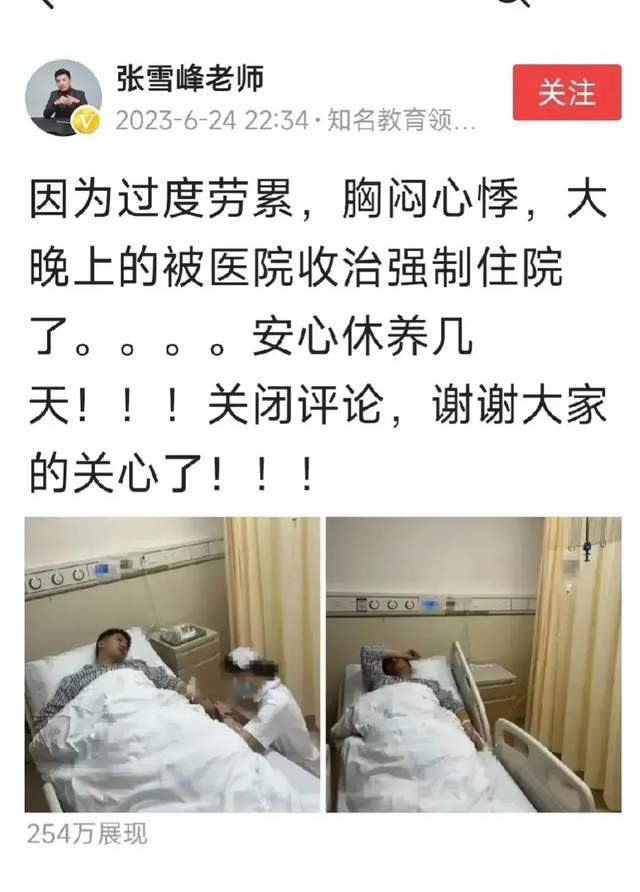
Task: View the hospital photo with the nurse
Action: point(172,664)
